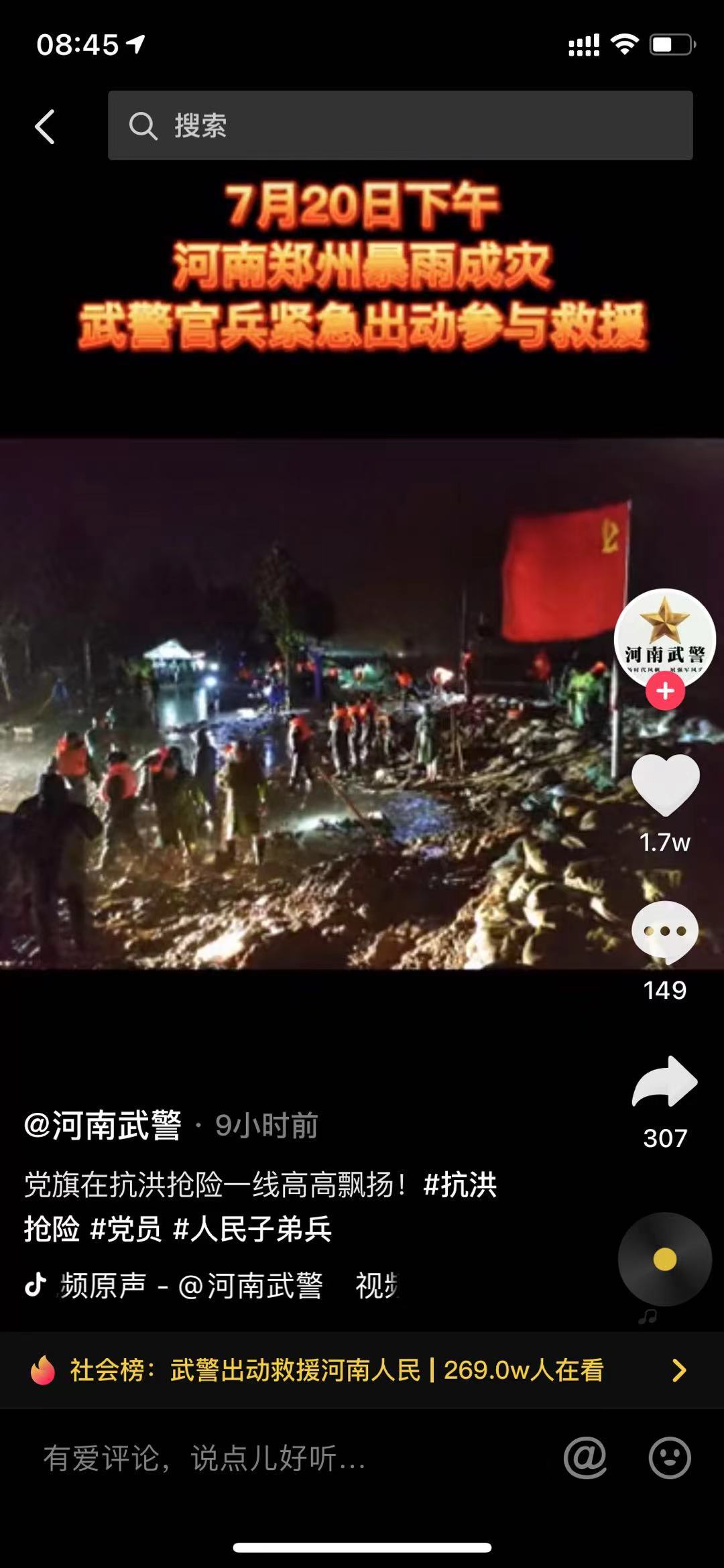Open the spinning music disc
Viewport: 724px width, 1568px height.
tap(664, 1260)
